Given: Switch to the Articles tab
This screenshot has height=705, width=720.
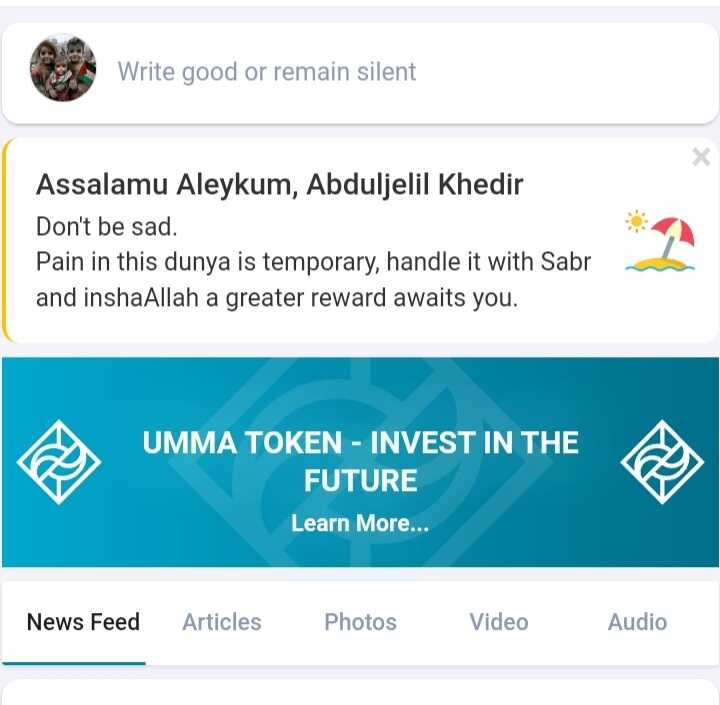Looking at the screenshot, I should [221, 622].
